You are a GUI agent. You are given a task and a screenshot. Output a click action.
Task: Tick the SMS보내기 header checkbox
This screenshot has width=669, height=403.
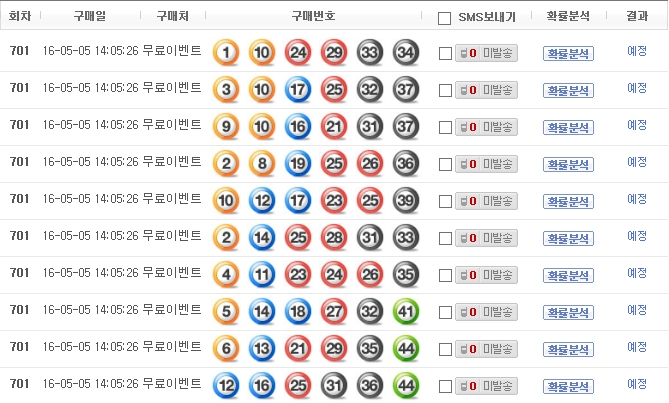tap(445, 17)
